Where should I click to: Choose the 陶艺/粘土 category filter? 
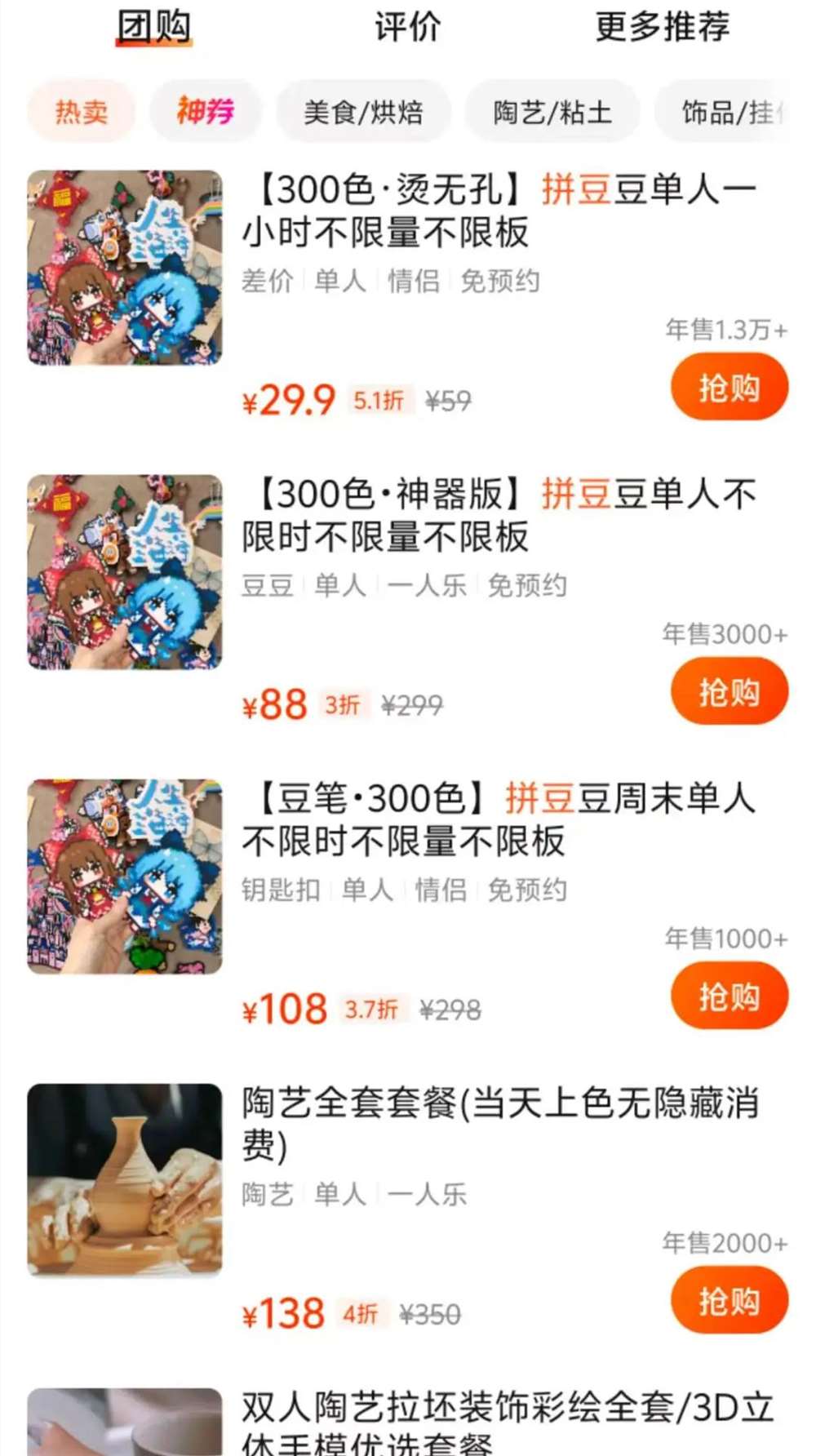(552, 110)
